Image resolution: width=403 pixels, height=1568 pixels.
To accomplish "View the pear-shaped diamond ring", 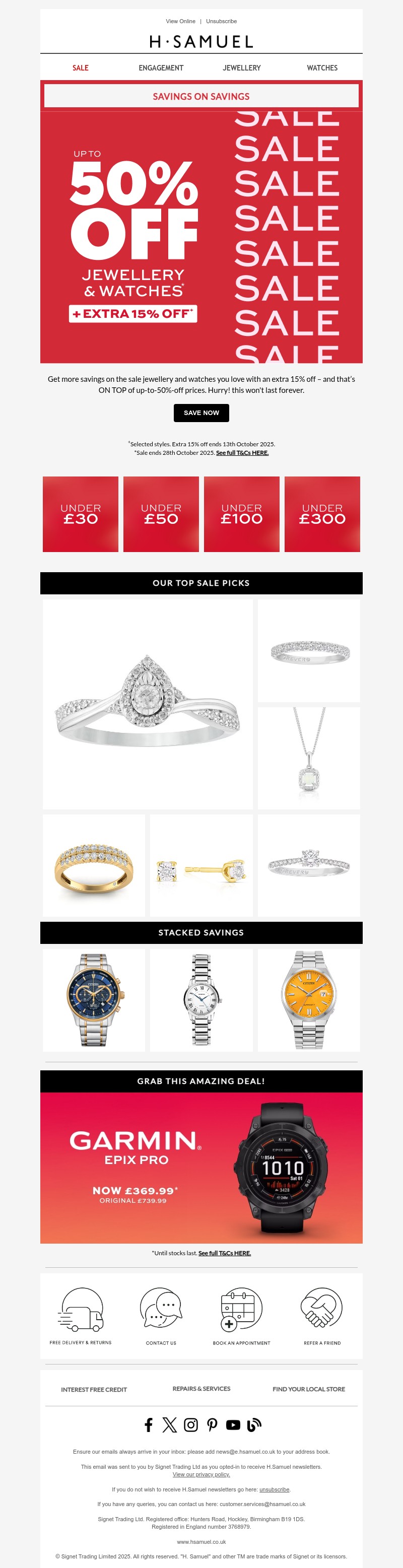I will click(147, 704).
